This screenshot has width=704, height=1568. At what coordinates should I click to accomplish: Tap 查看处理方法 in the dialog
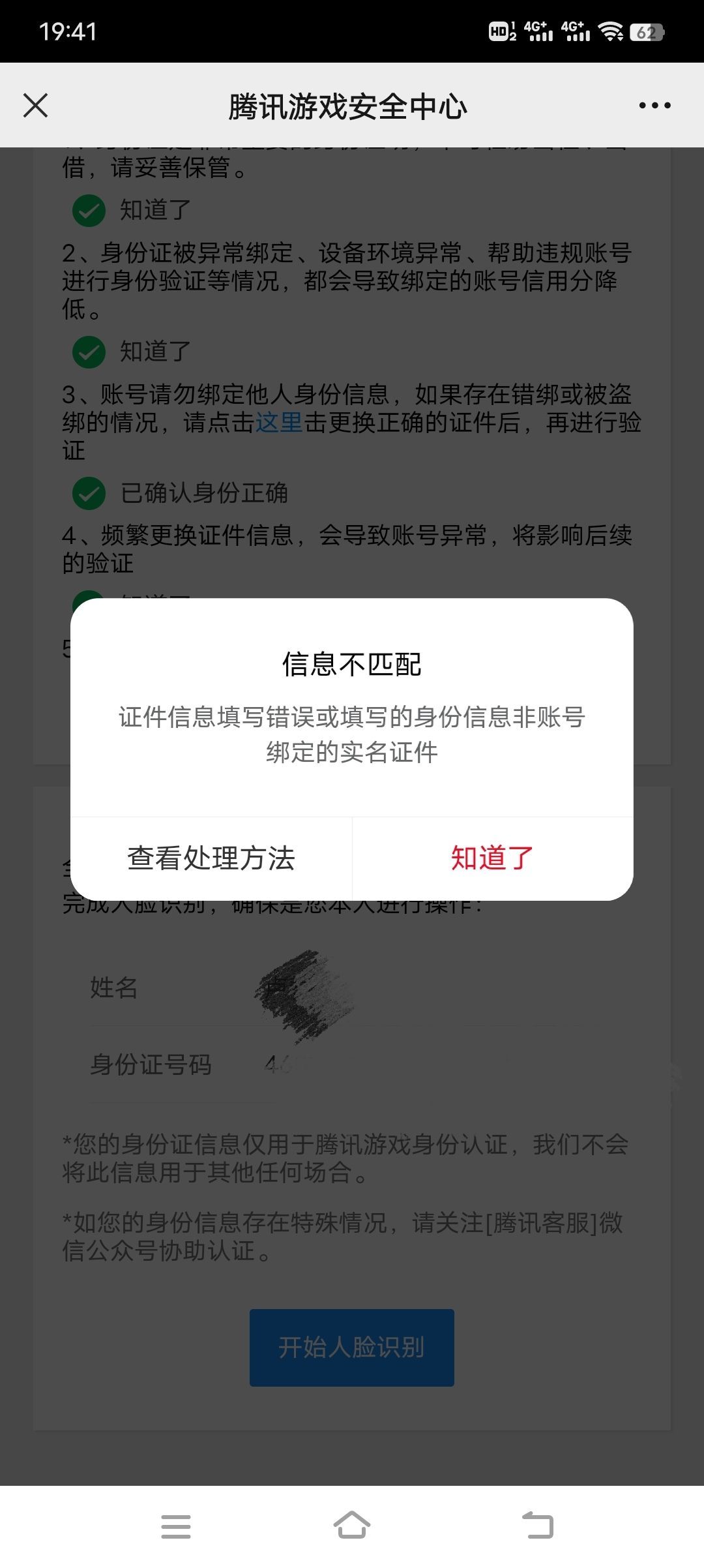click(x=211, y=858)
